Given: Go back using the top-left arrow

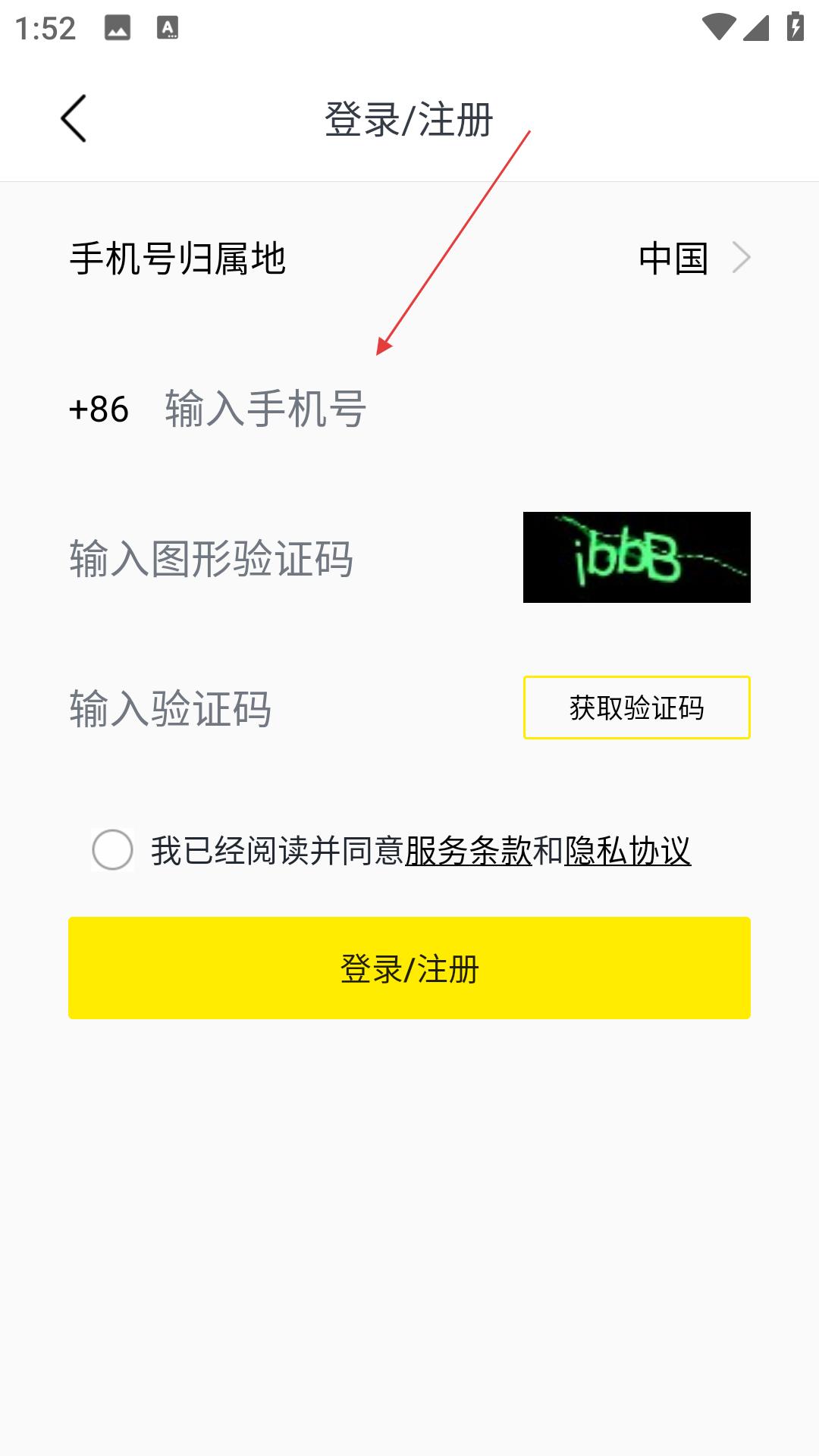Looking at the screenshot, I should pos(74,118).
